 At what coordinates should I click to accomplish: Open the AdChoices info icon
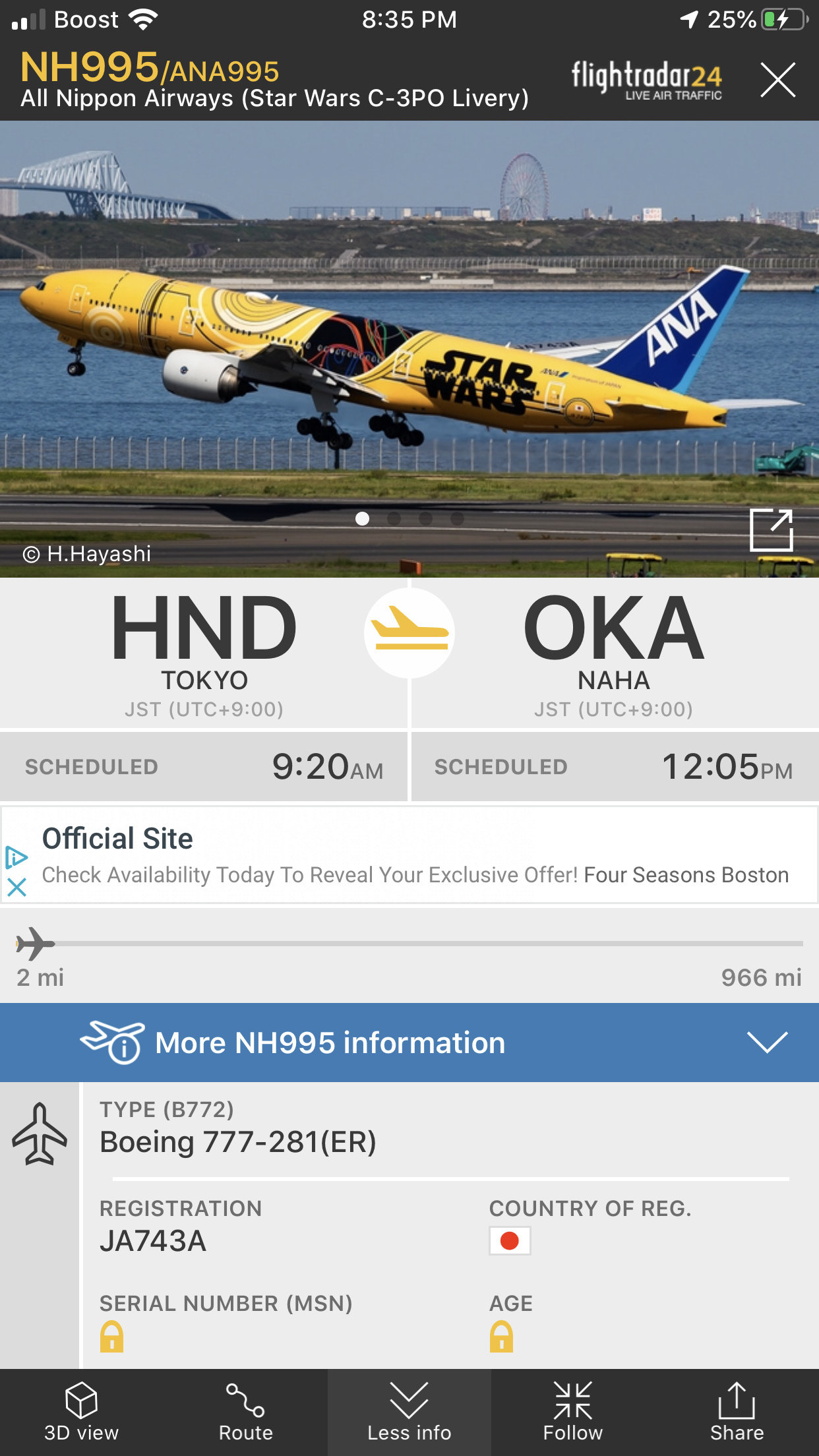pyautogui.click(x=16, y=857)
